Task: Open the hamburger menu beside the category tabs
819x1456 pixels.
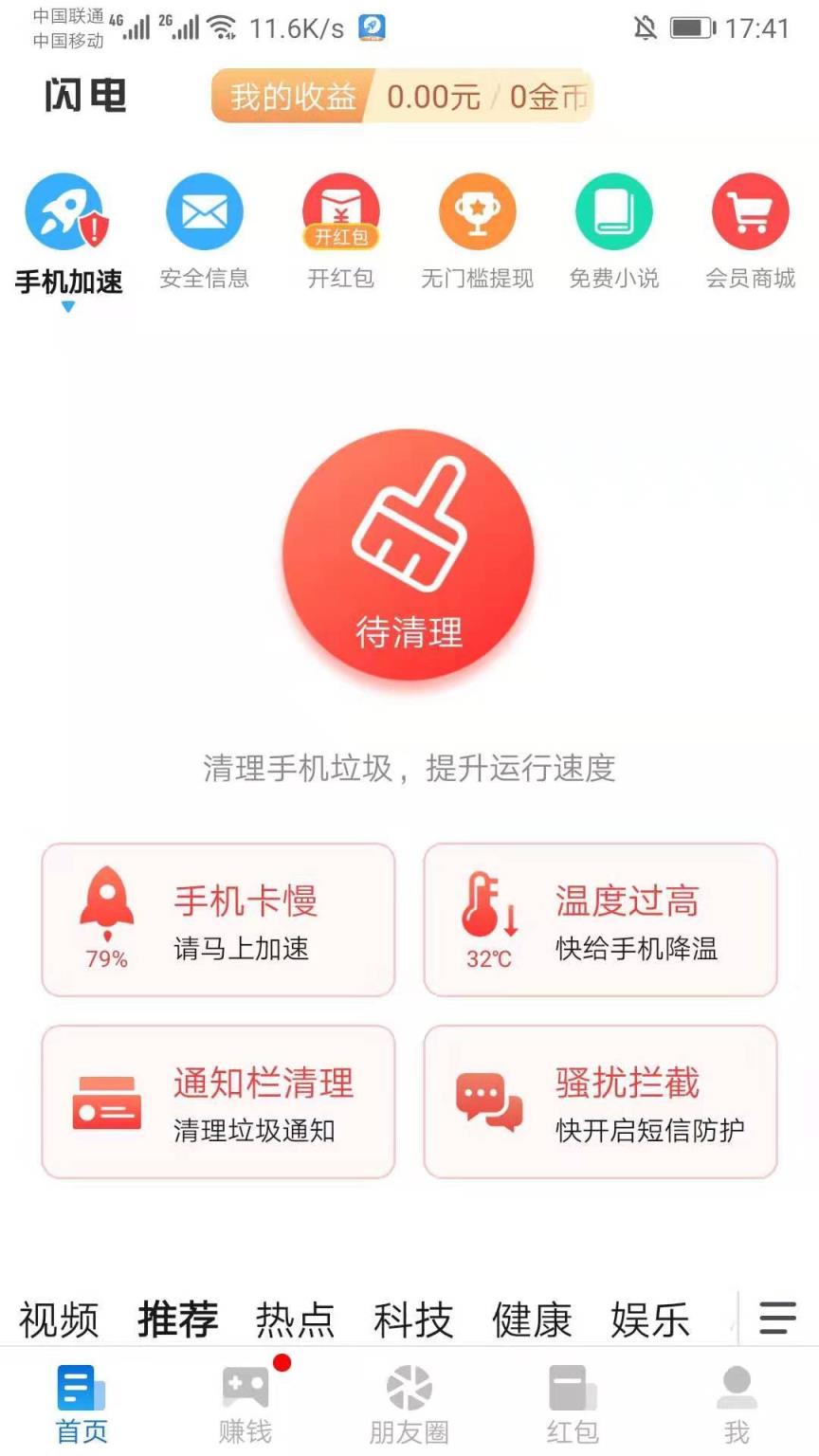Action: coord(776,1317)
